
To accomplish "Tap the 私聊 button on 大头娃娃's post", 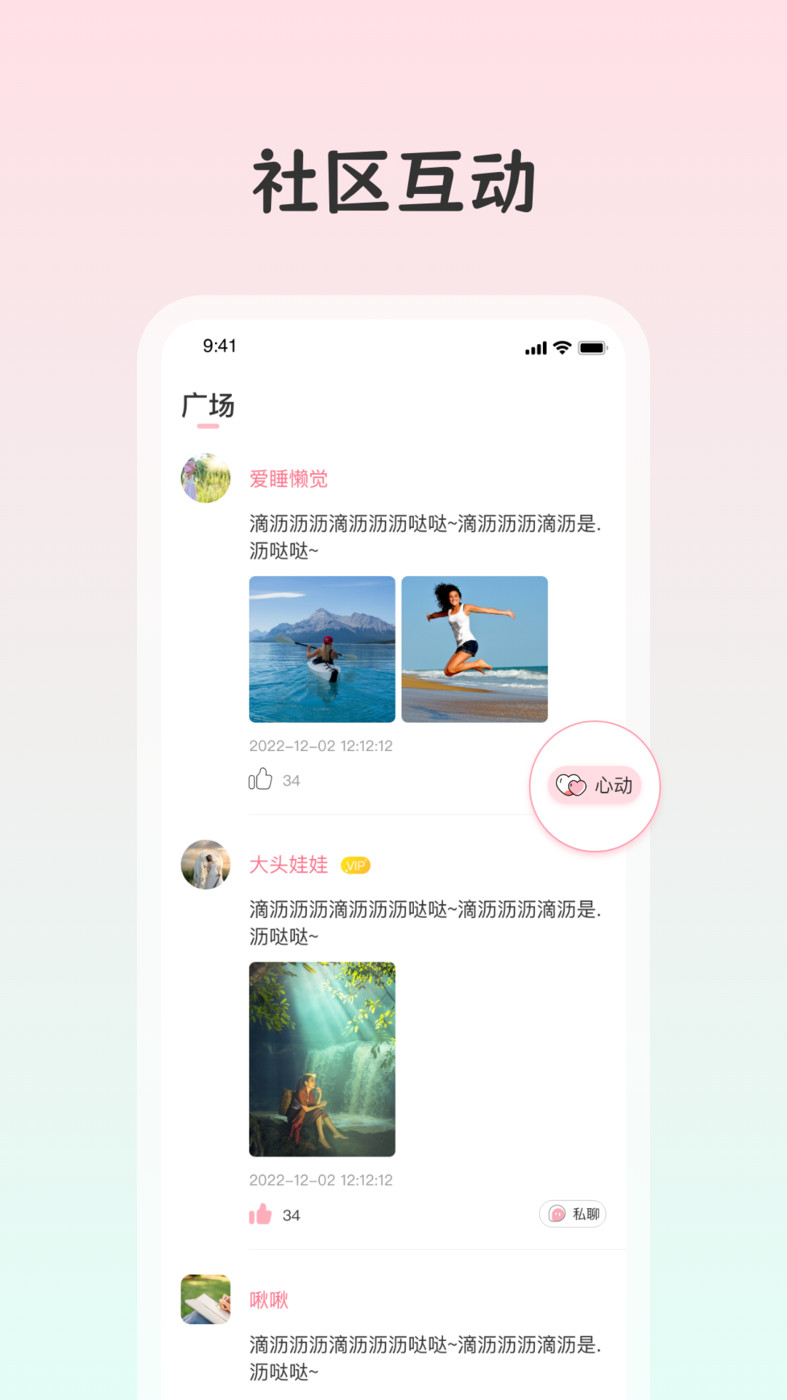I will pos(572,1213).
